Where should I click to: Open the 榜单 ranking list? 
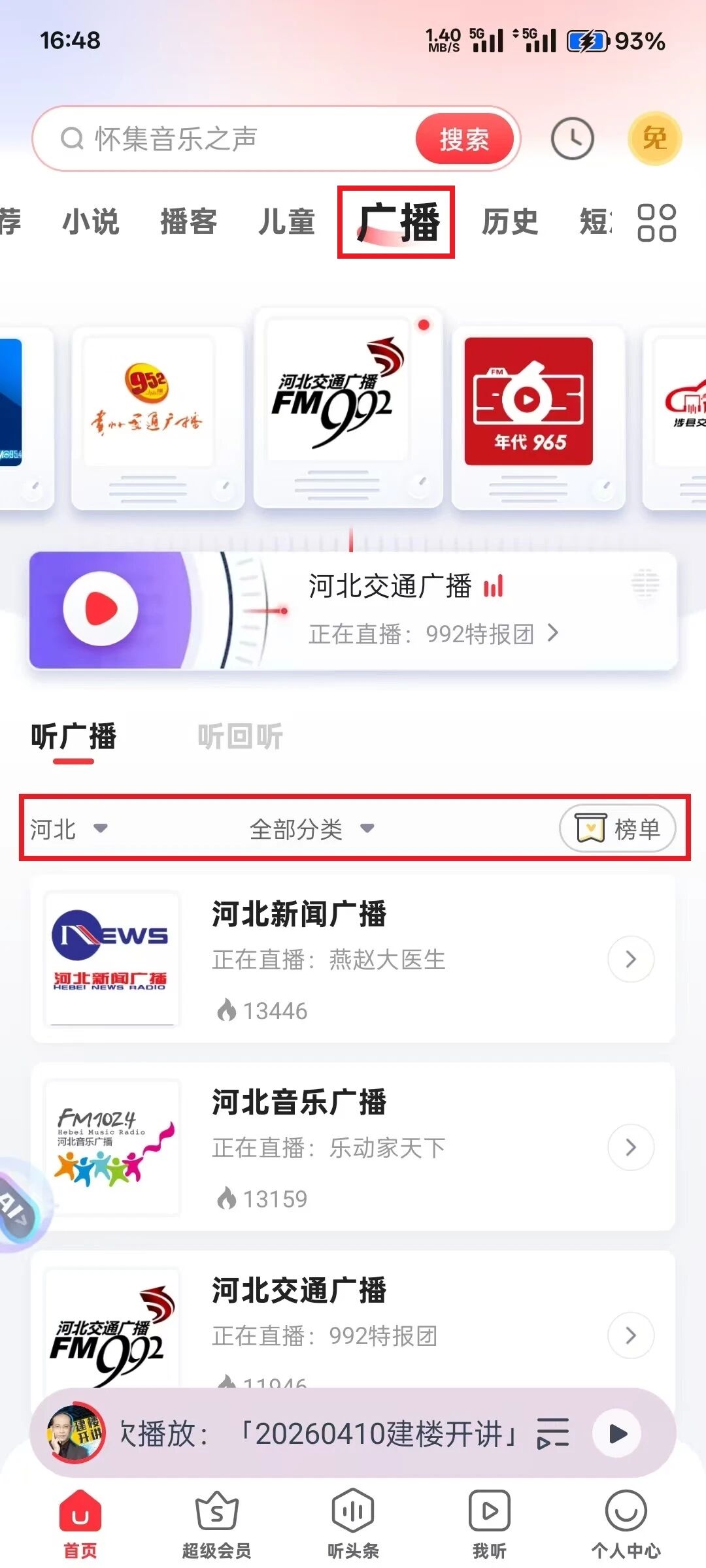(x=617, y=829)
